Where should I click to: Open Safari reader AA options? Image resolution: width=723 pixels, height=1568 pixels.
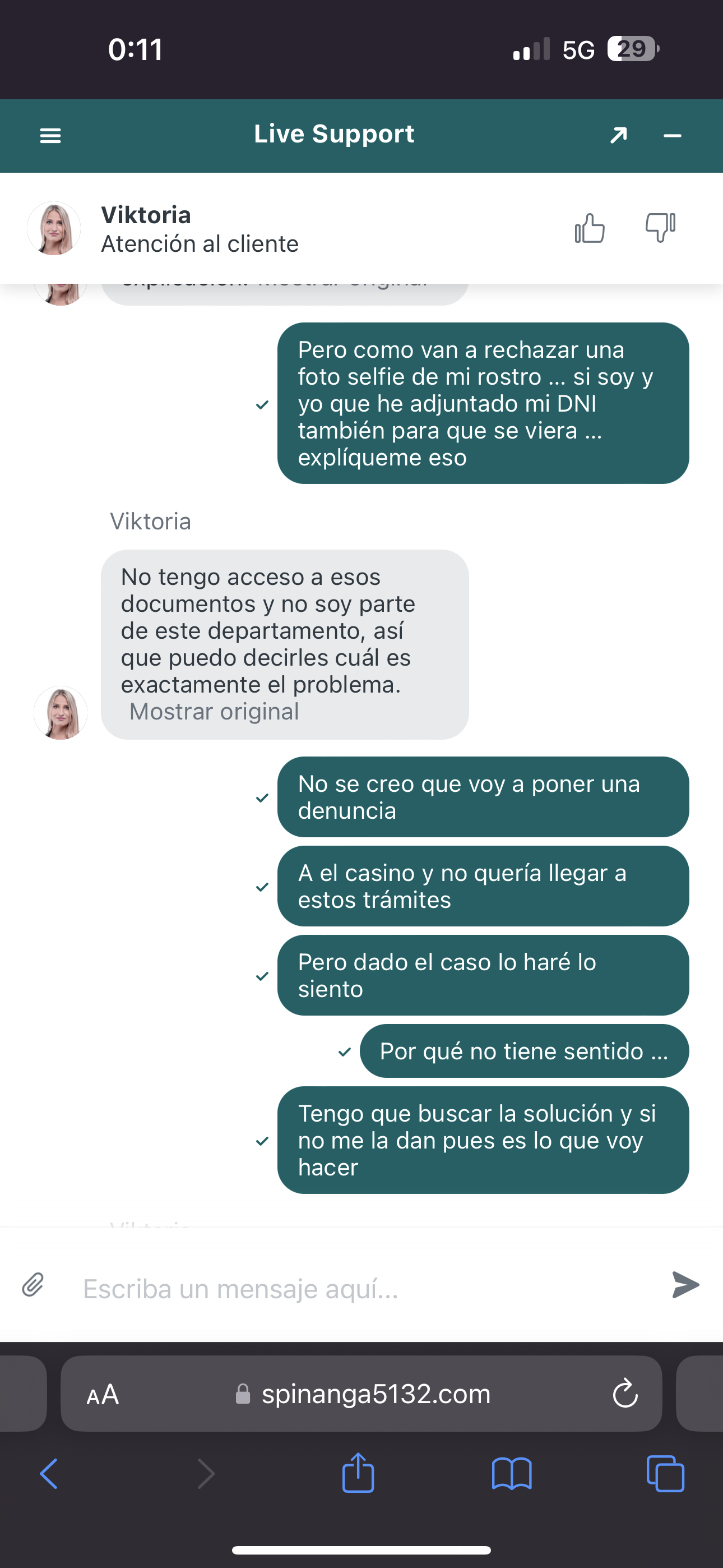pos(102,1394)
